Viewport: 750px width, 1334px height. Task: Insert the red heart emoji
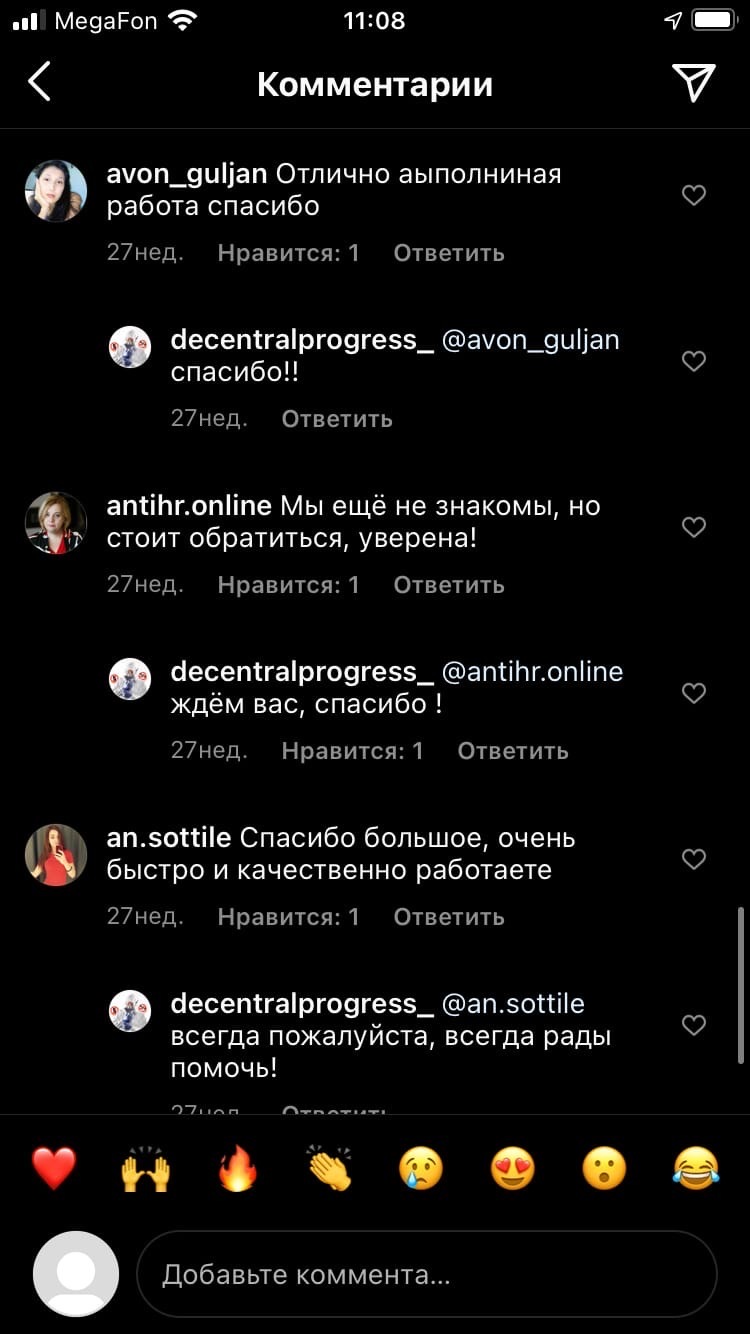(54, 1168)
